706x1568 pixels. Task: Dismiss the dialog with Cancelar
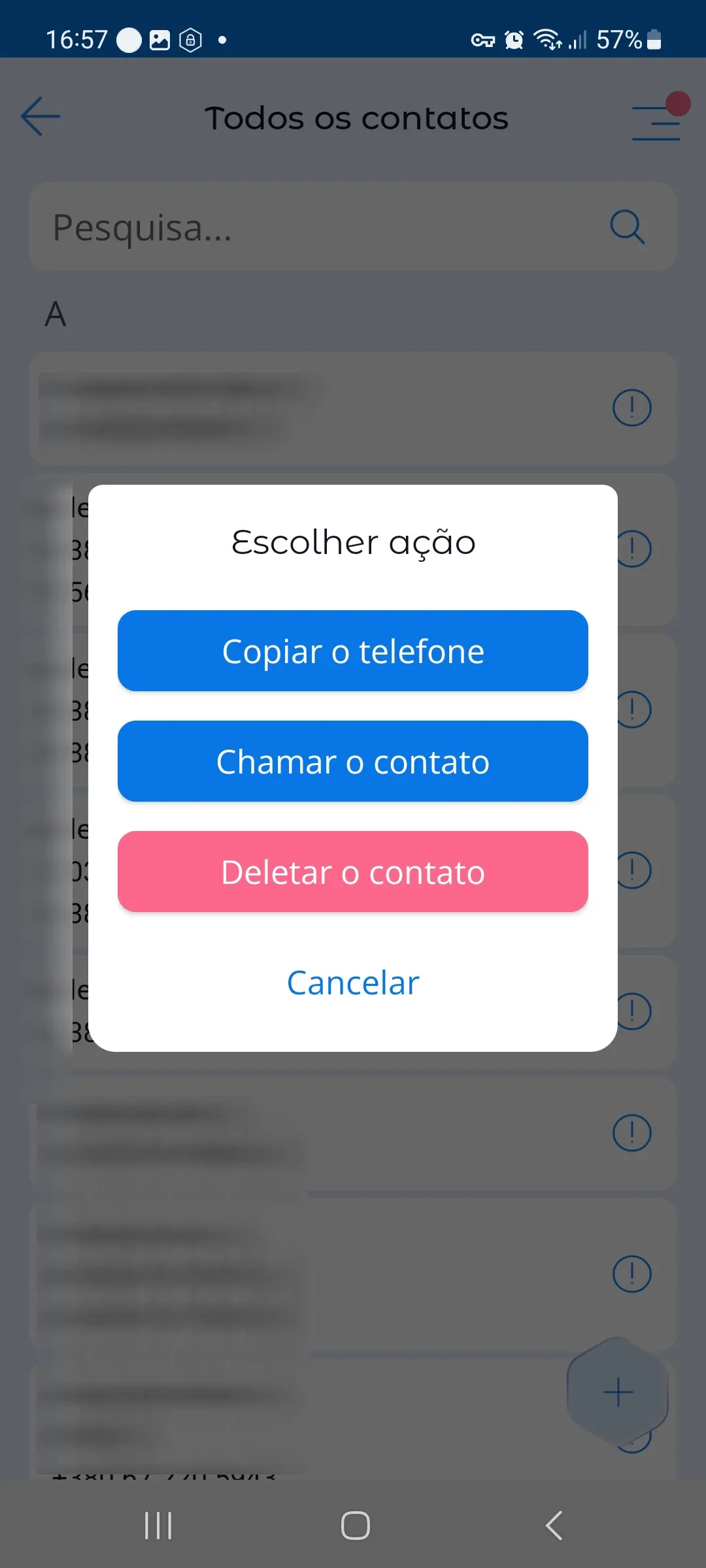(x=353, y=983)
